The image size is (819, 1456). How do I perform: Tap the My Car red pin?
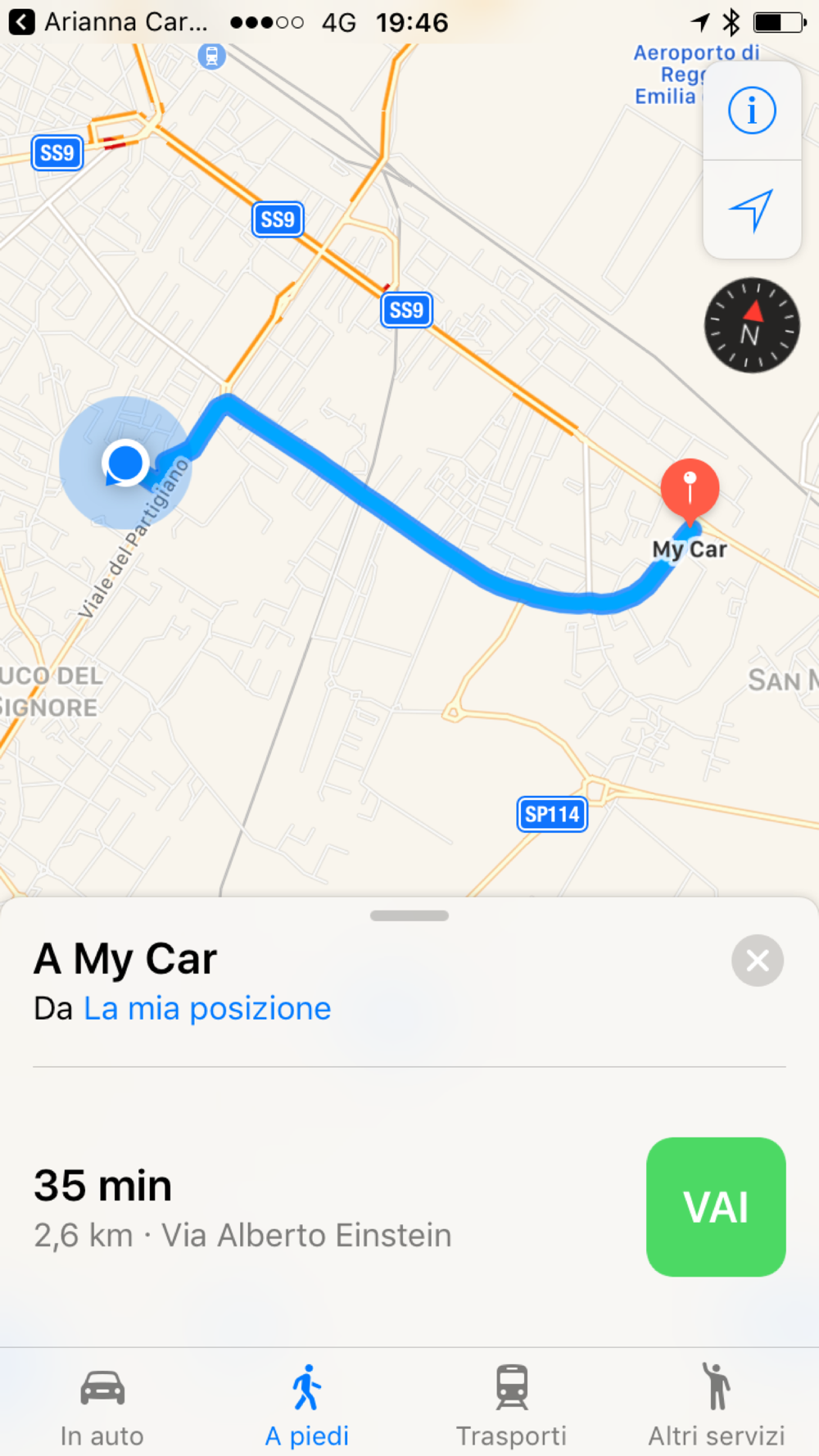pyautogui.click(x=690, y=490)
